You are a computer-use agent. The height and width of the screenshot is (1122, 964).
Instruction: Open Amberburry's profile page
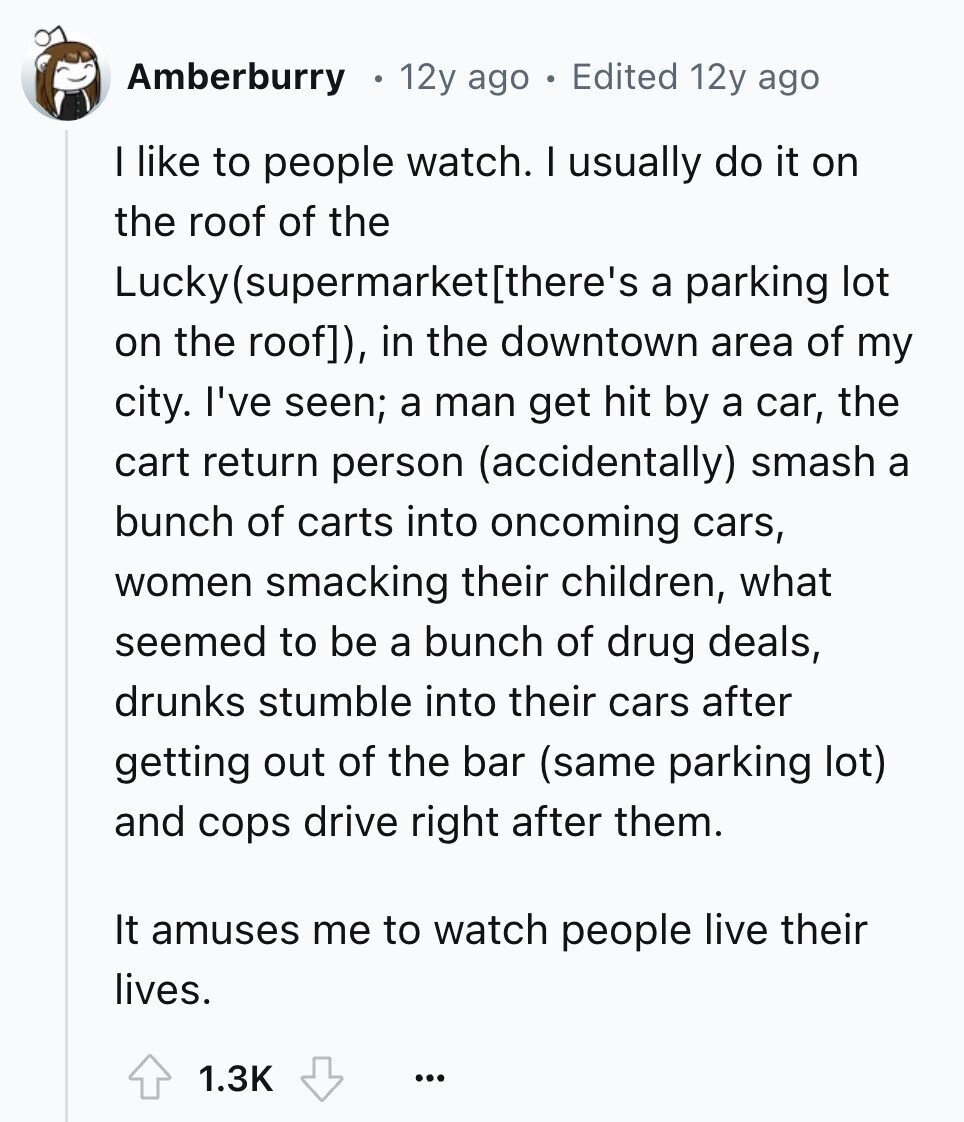coord(236,77)
